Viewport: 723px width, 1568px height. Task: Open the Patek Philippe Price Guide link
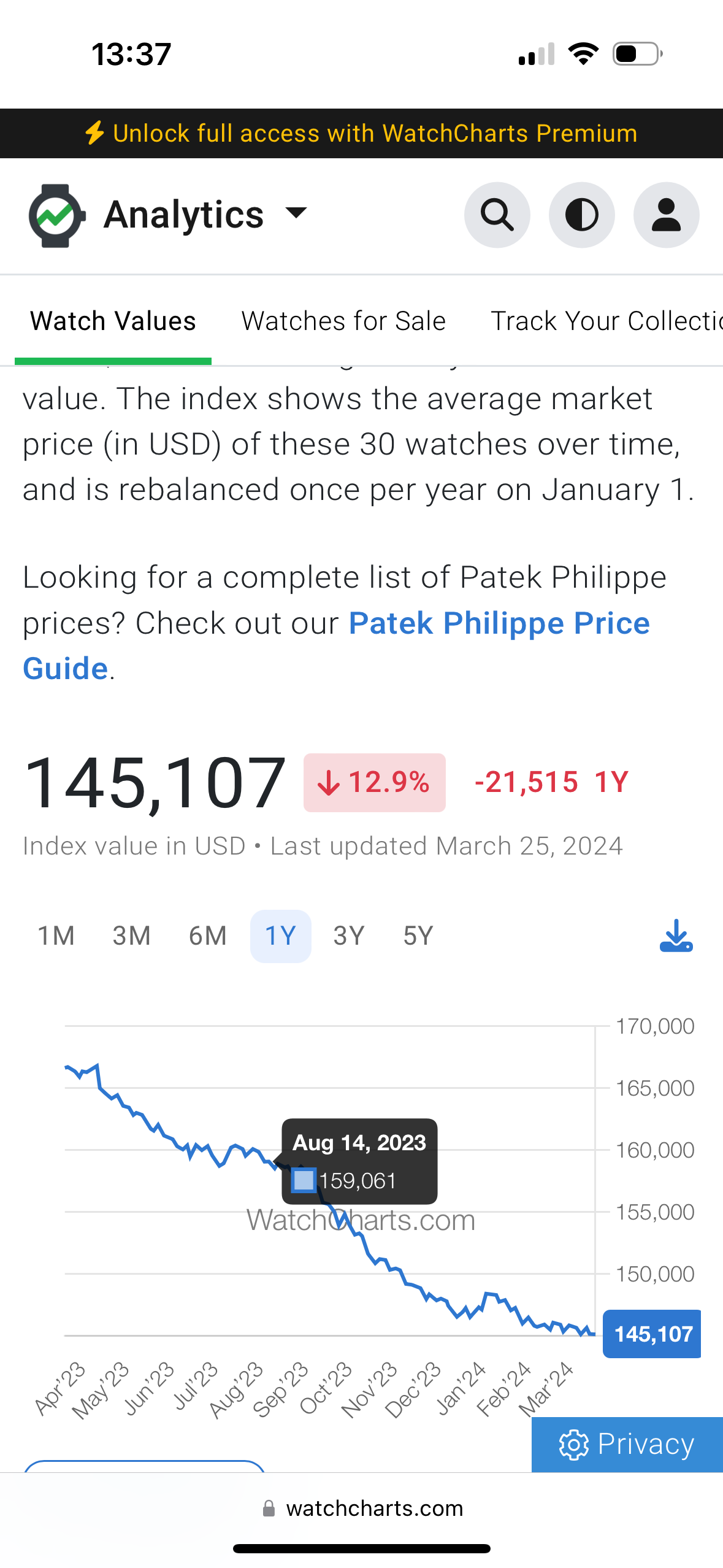click(x=336, y=645)
